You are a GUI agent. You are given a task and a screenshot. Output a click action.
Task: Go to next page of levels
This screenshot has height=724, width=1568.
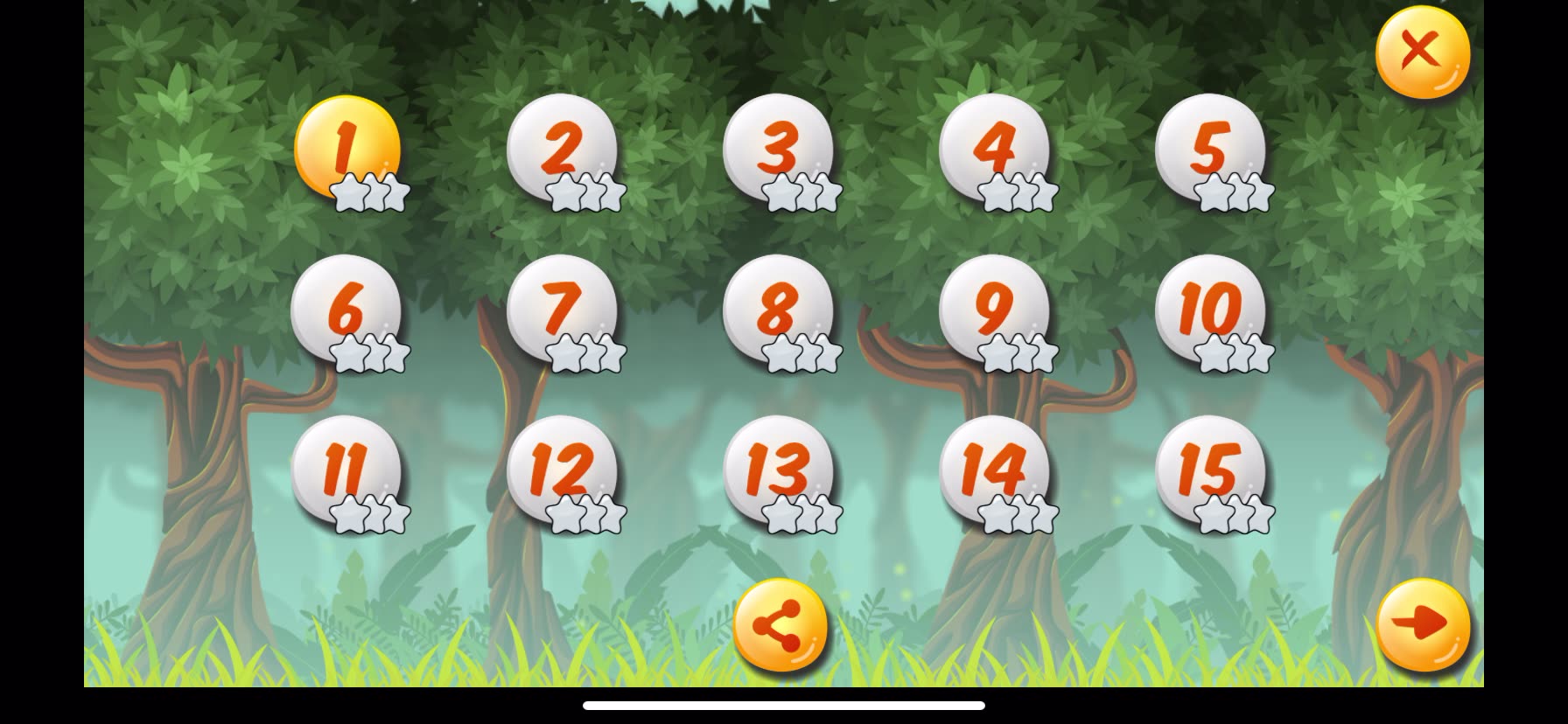1422,625
